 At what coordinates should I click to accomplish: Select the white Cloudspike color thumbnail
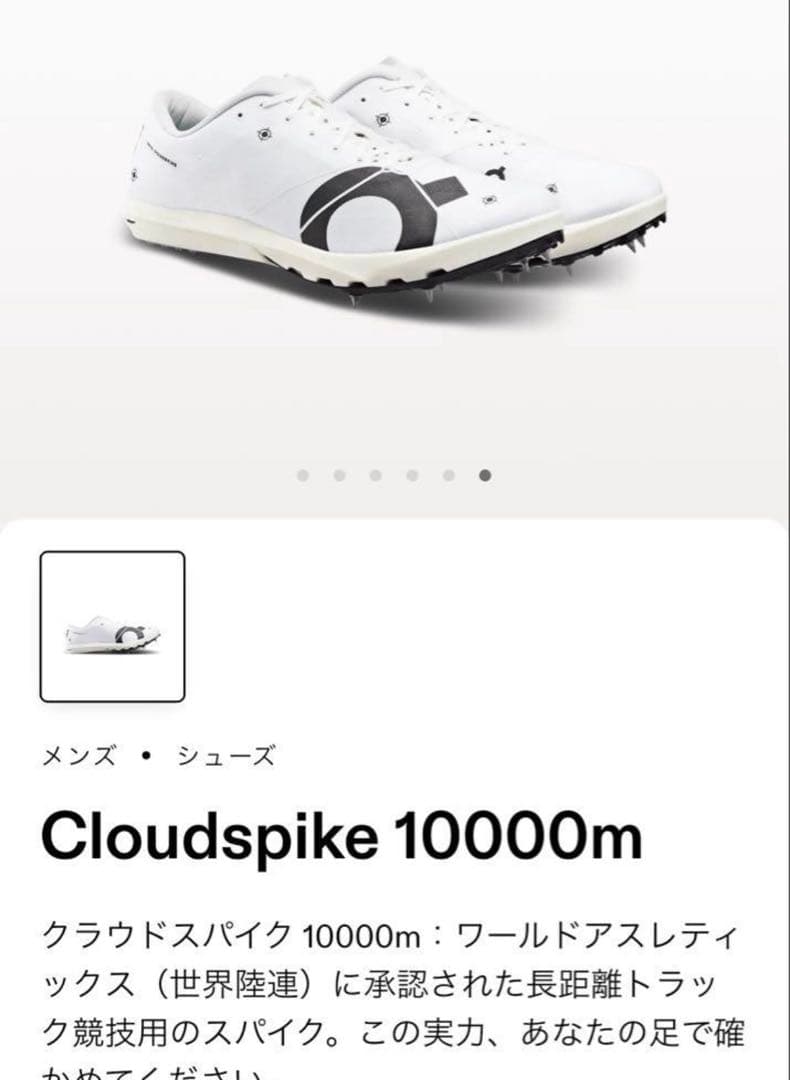pos(112,627)
